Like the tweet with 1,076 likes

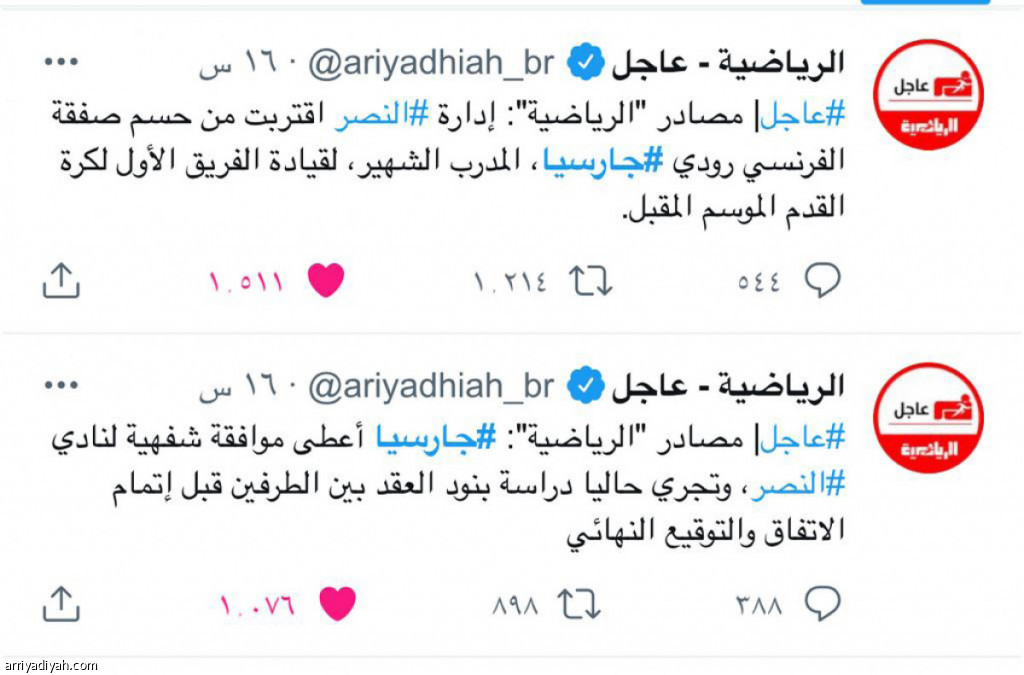coord(337,604)
